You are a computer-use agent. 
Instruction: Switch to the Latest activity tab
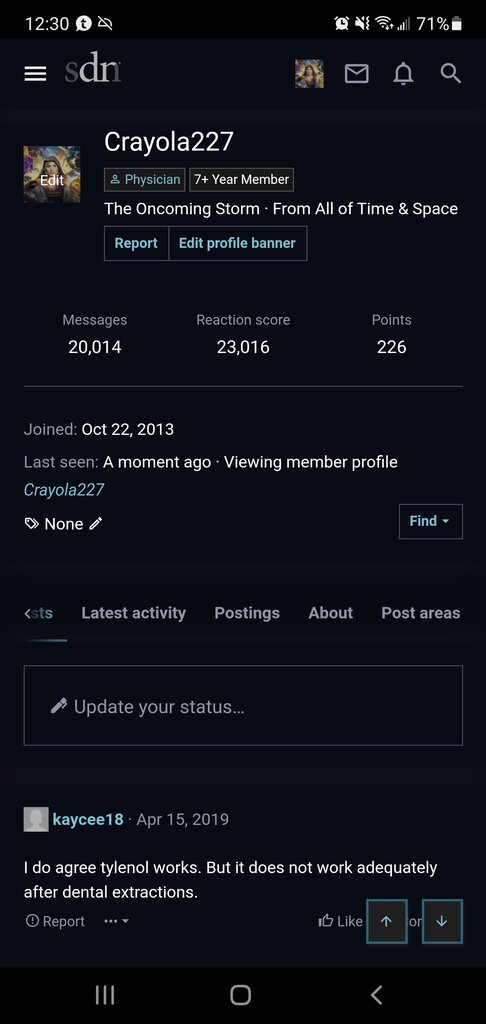[x=133, y=613]
